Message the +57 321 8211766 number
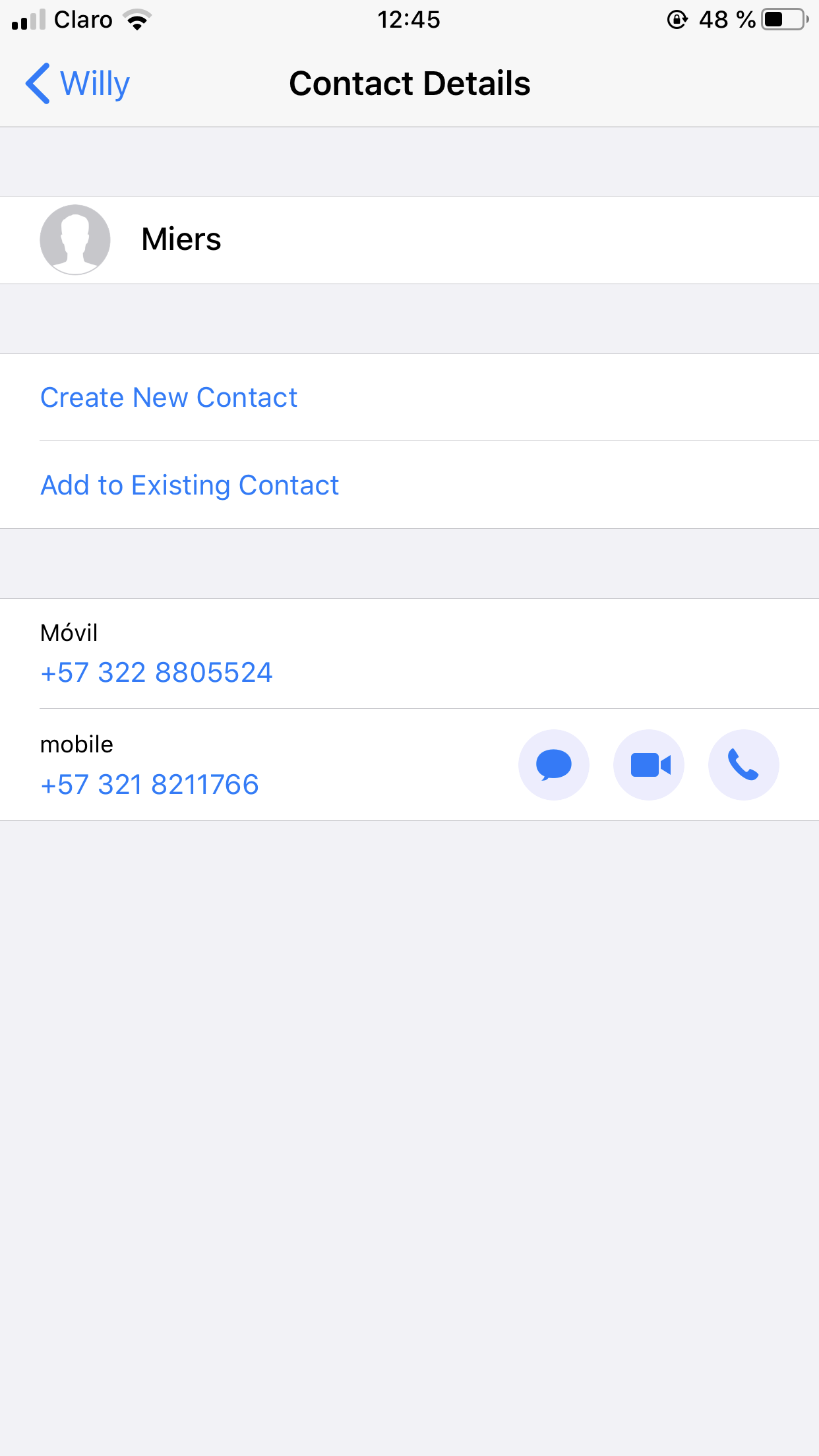 click(554, 765)
